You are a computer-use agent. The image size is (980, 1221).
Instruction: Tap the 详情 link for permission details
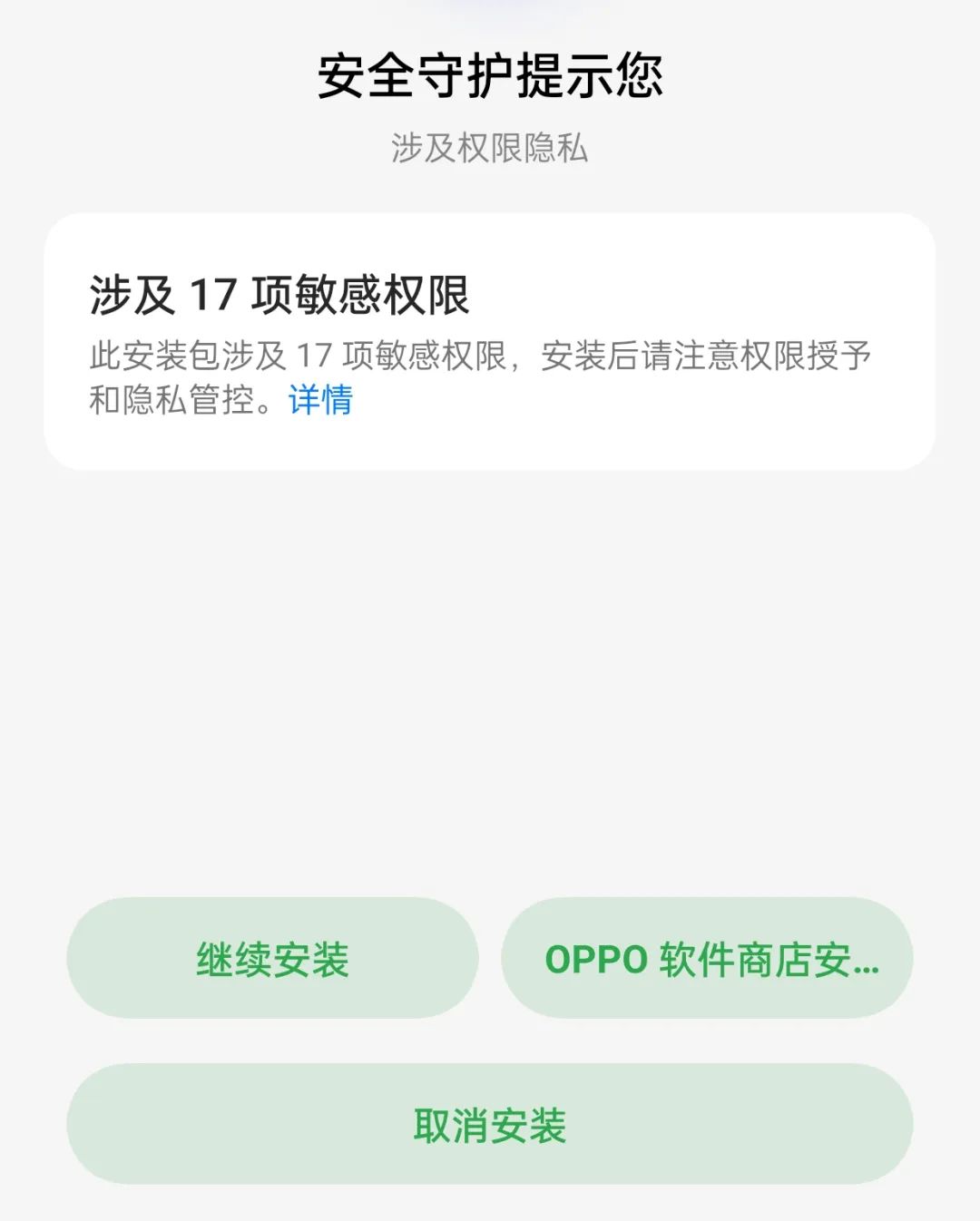[320, 401]
